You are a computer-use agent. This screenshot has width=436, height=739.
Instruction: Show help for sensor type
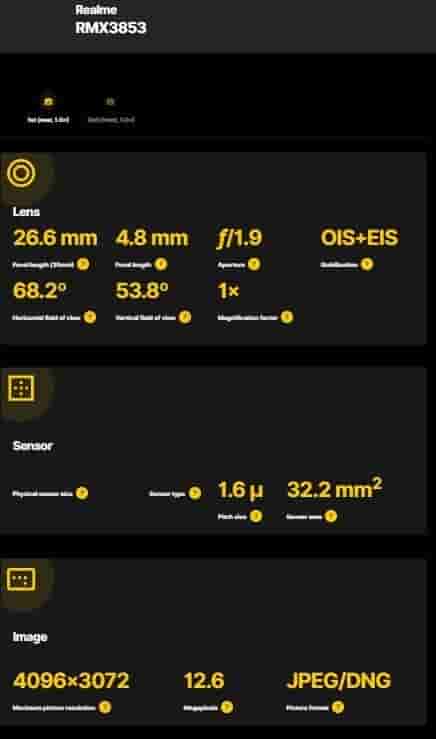(195, 493)
